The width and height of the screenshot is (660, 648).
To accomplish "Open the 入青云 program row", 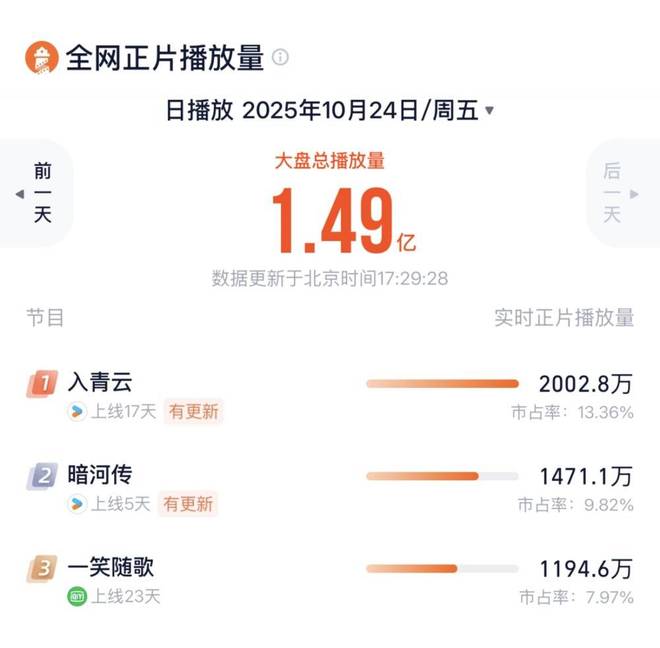I will (100, 382).
